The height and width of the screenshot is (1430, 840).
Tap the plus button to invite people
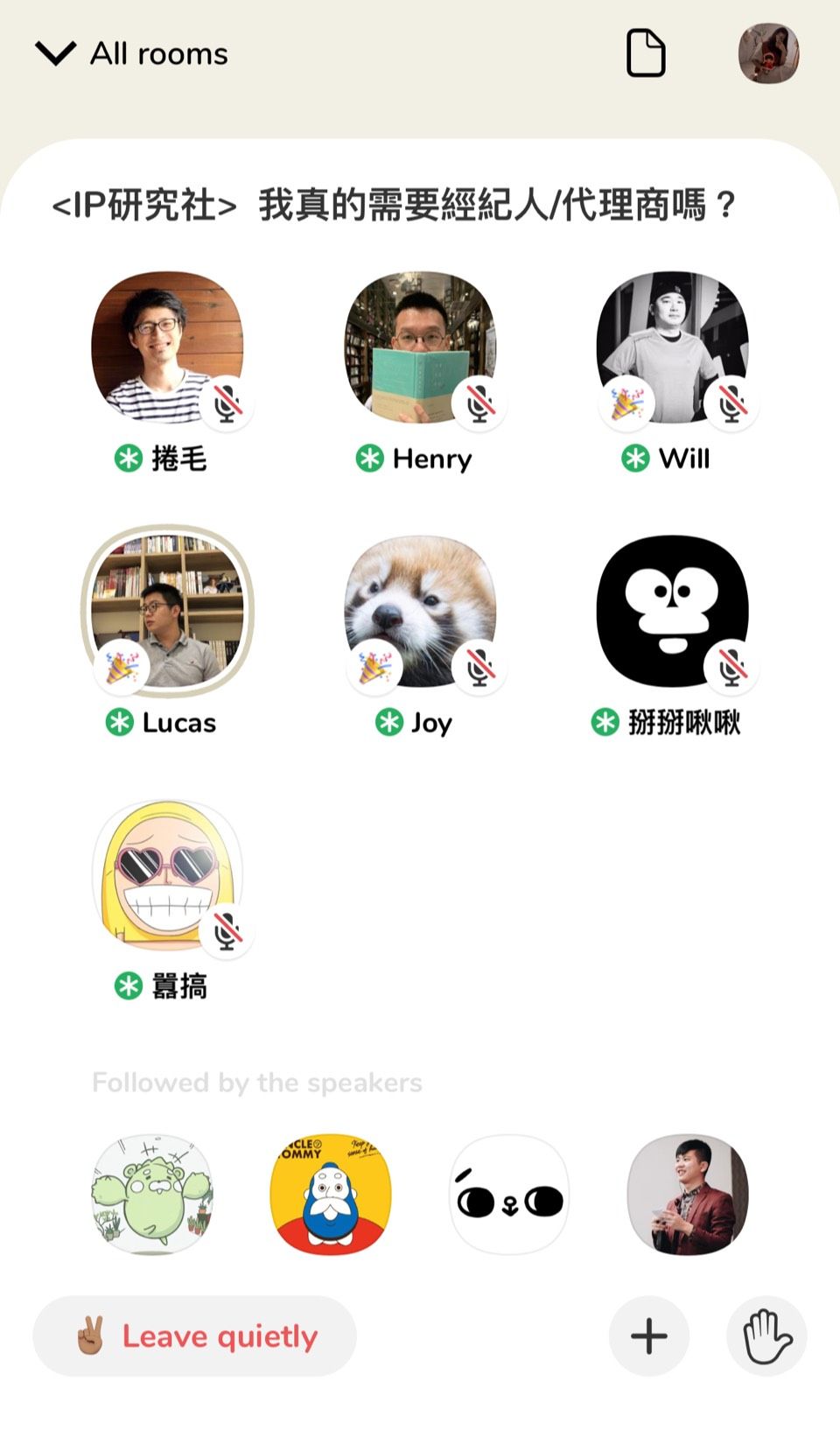coord(649,1336)
